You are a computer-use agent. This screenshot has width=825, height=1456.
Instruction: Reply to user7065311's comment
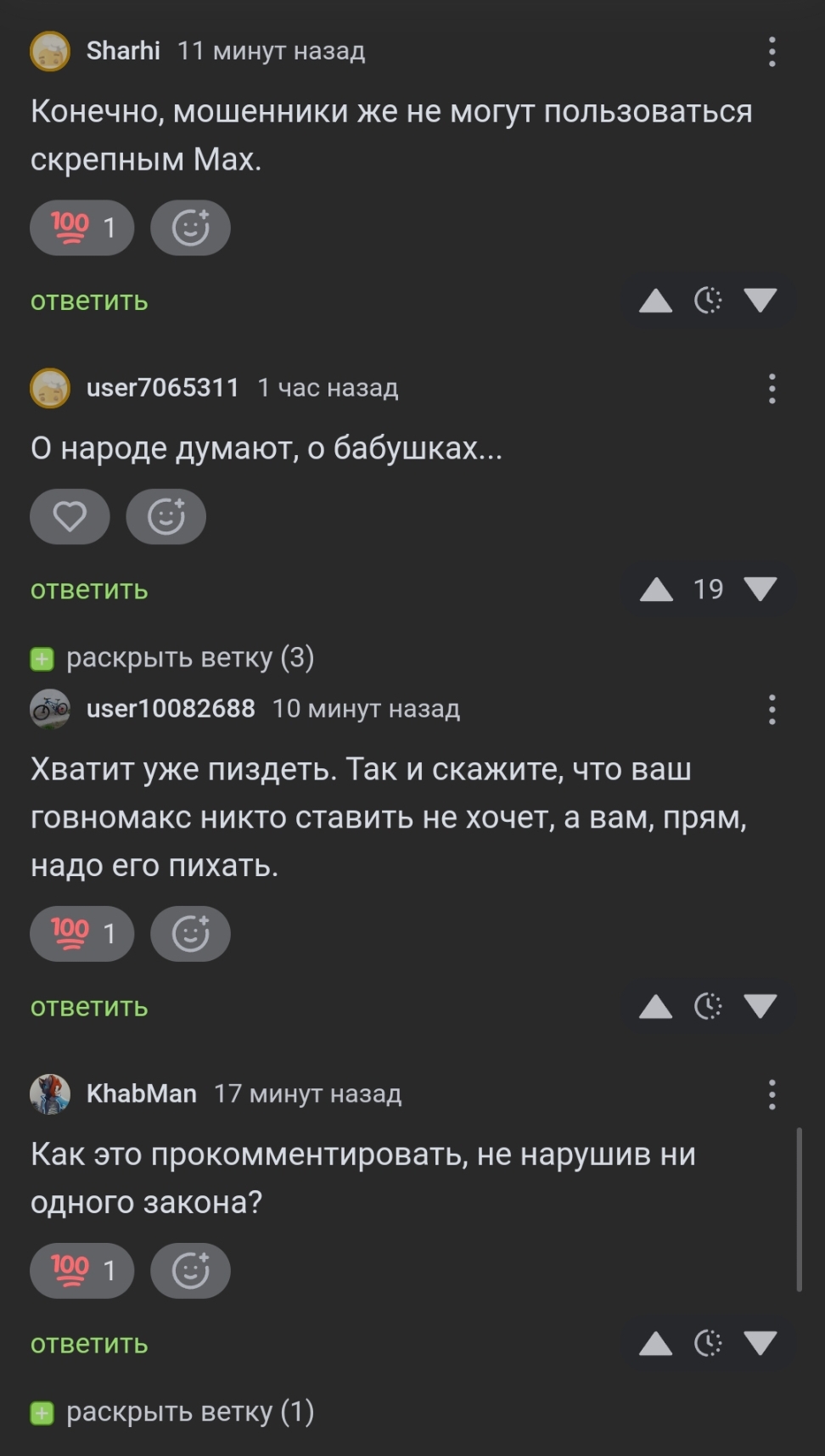pyautogui.click(x=89, y=590)
